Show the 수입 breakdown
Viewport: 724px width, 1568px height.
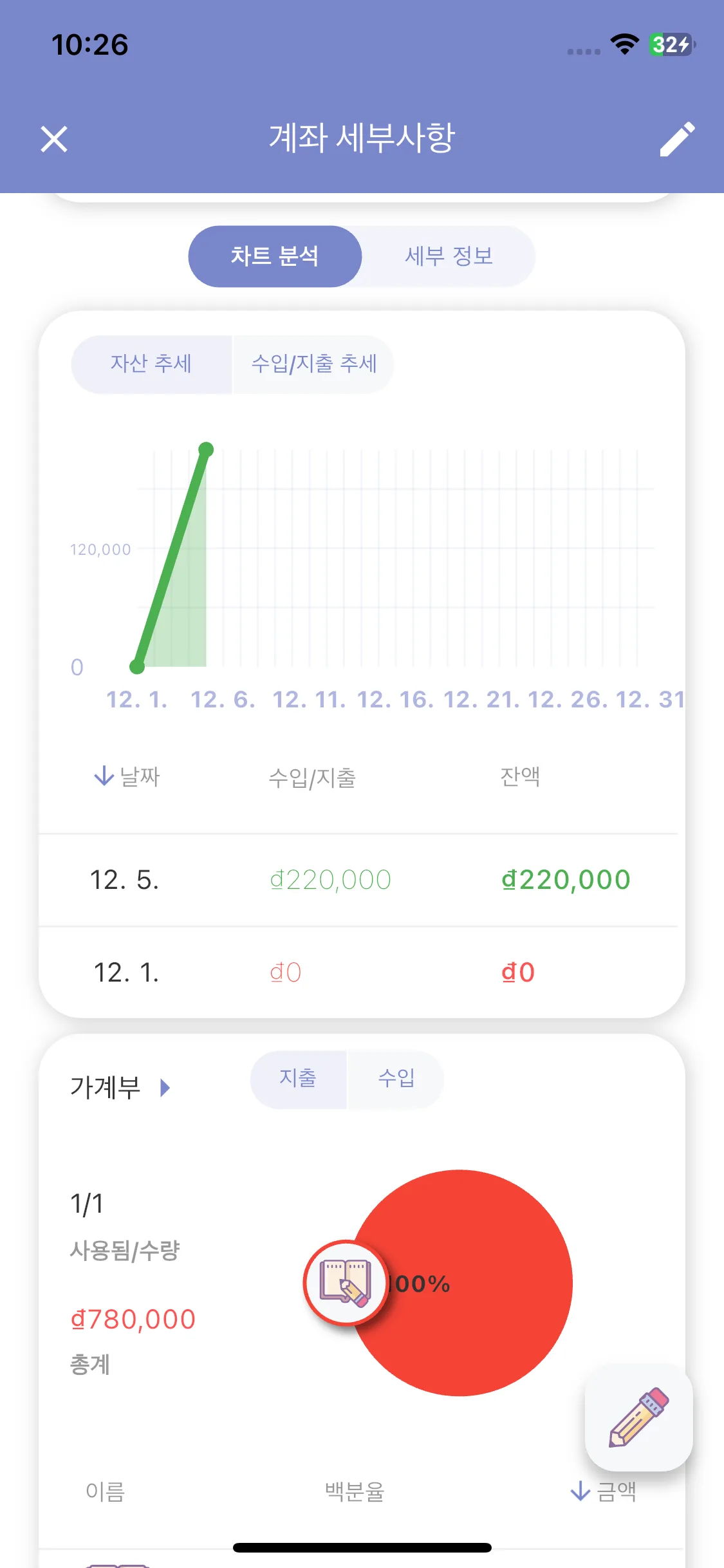click(396, 1079)
